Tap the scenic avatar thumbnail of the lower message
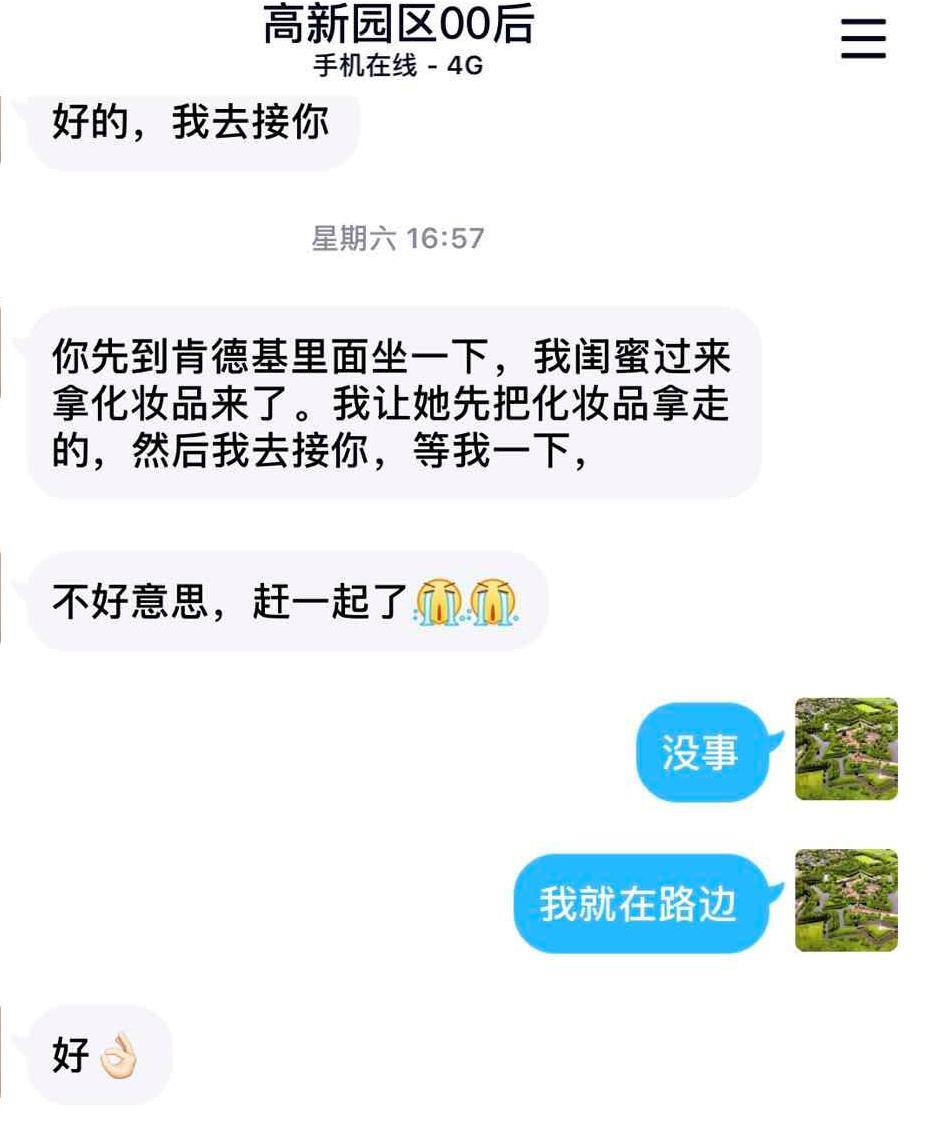 [x=845, y=899]
